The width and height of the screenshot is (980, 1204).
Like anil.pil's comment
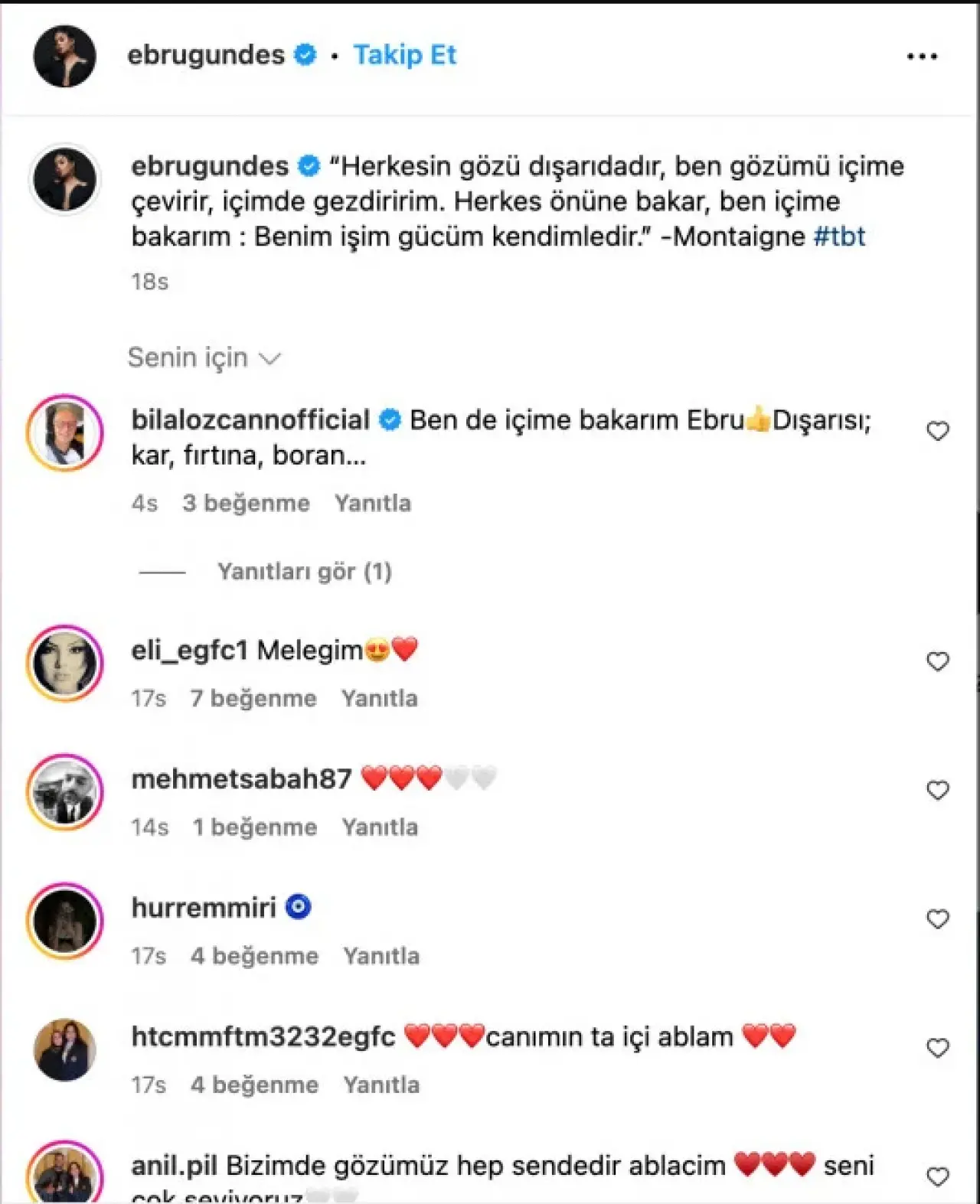(938, 1176)
